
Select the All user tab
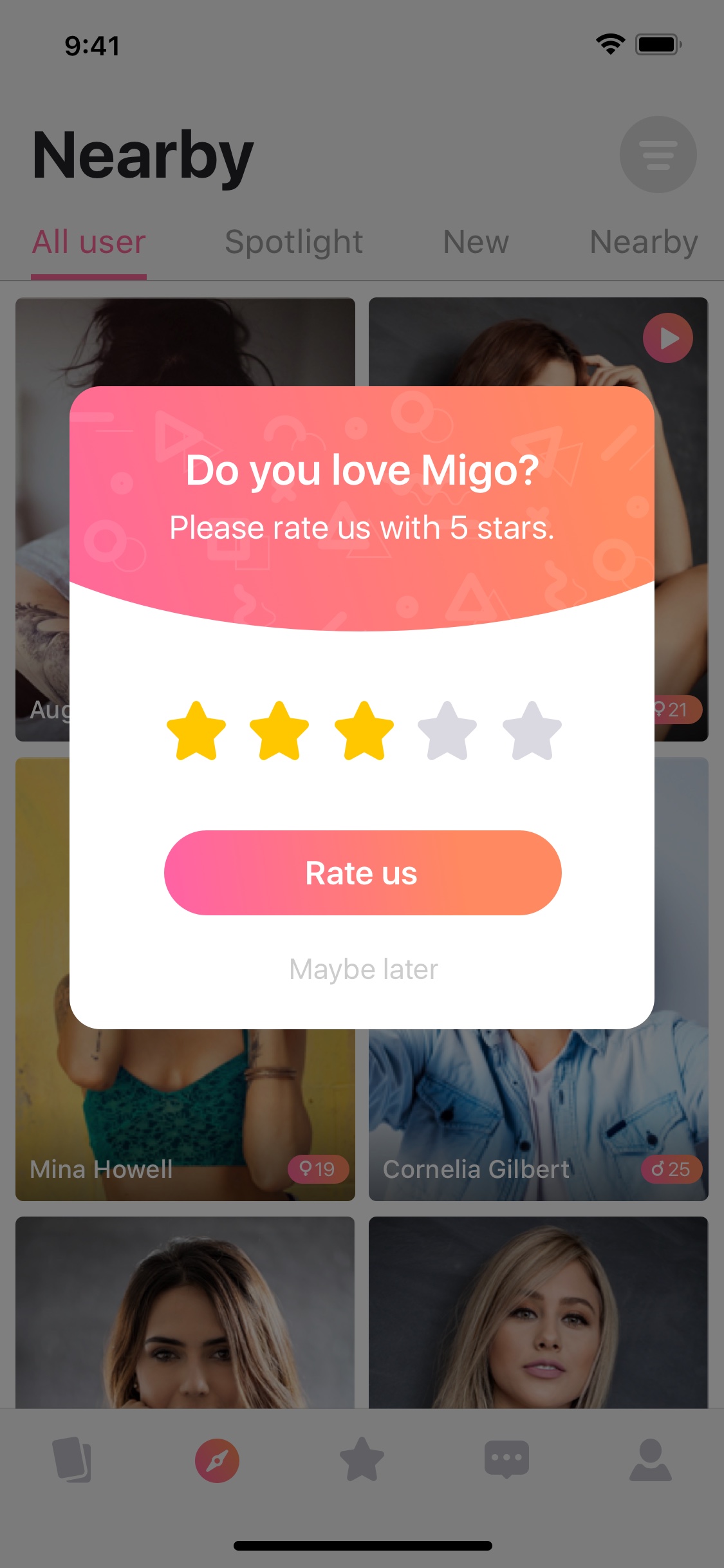[x=89, y=243]
